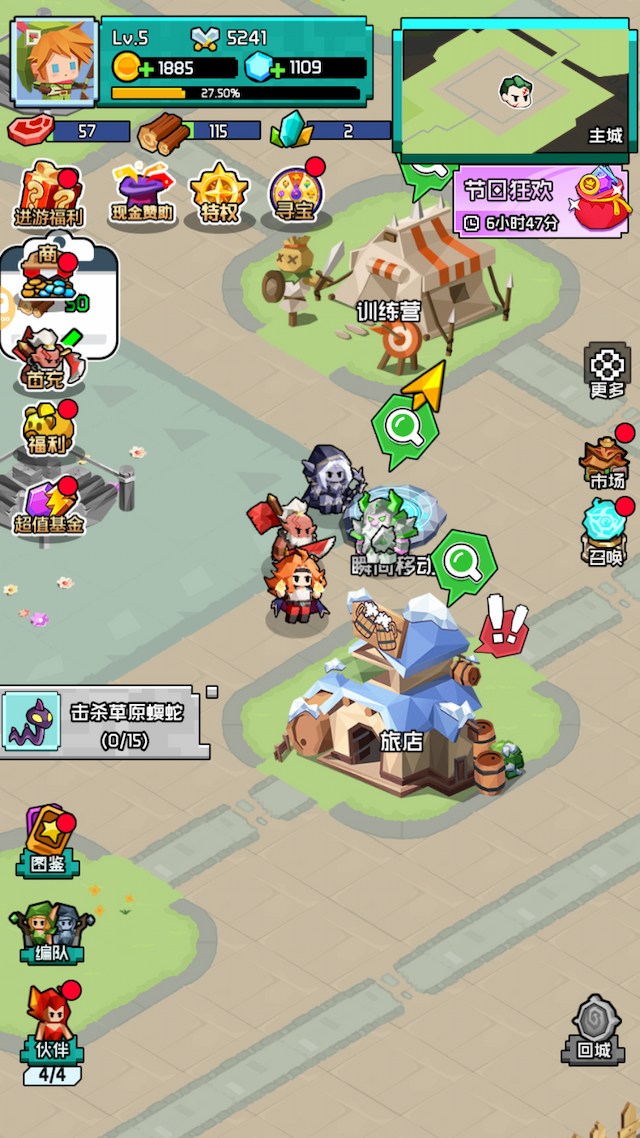The height and width of the screenshot is (1138, 640).
Task: Open 进游福利 gift rewards
Action: tap(48, 195)
